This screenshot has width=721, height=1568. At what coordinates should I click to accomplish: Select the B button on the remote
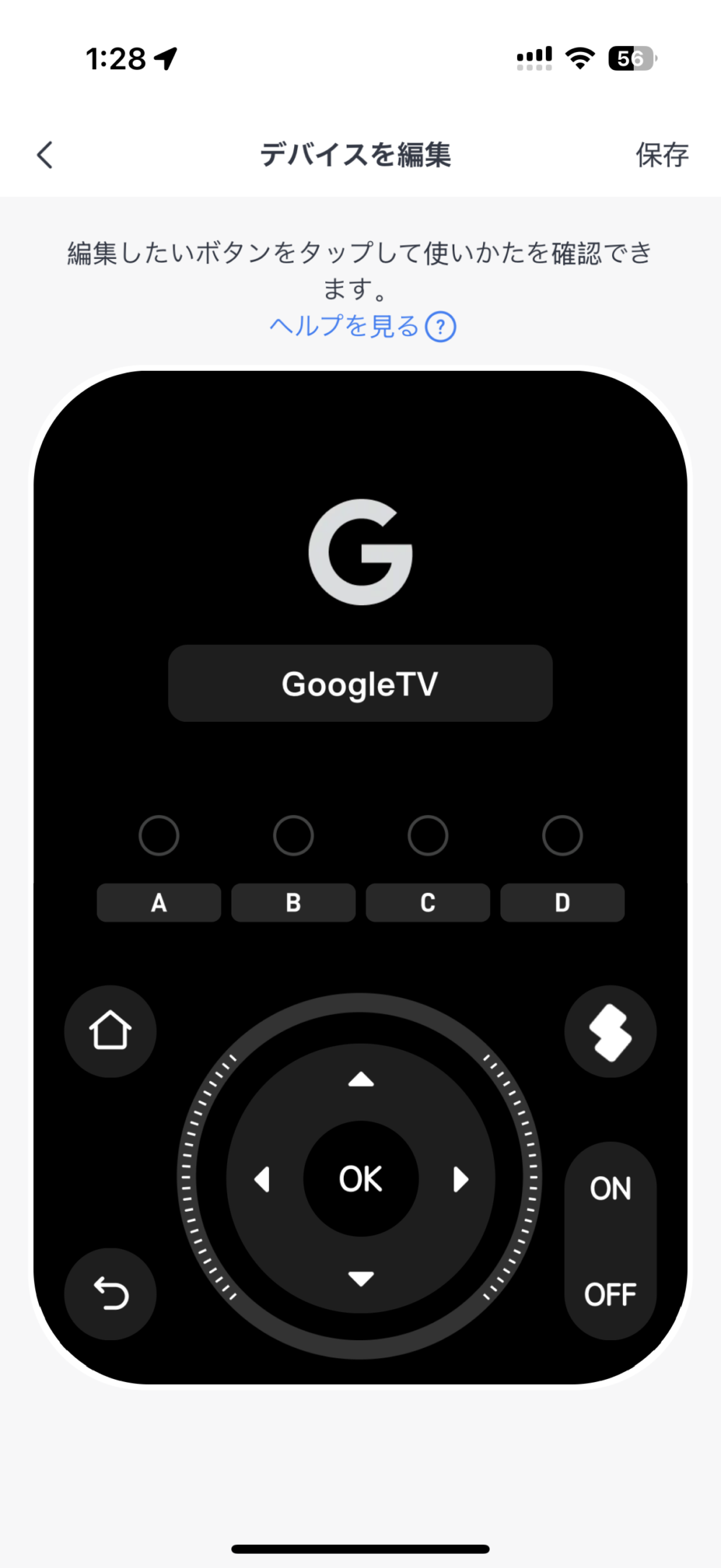click(293, 902)
